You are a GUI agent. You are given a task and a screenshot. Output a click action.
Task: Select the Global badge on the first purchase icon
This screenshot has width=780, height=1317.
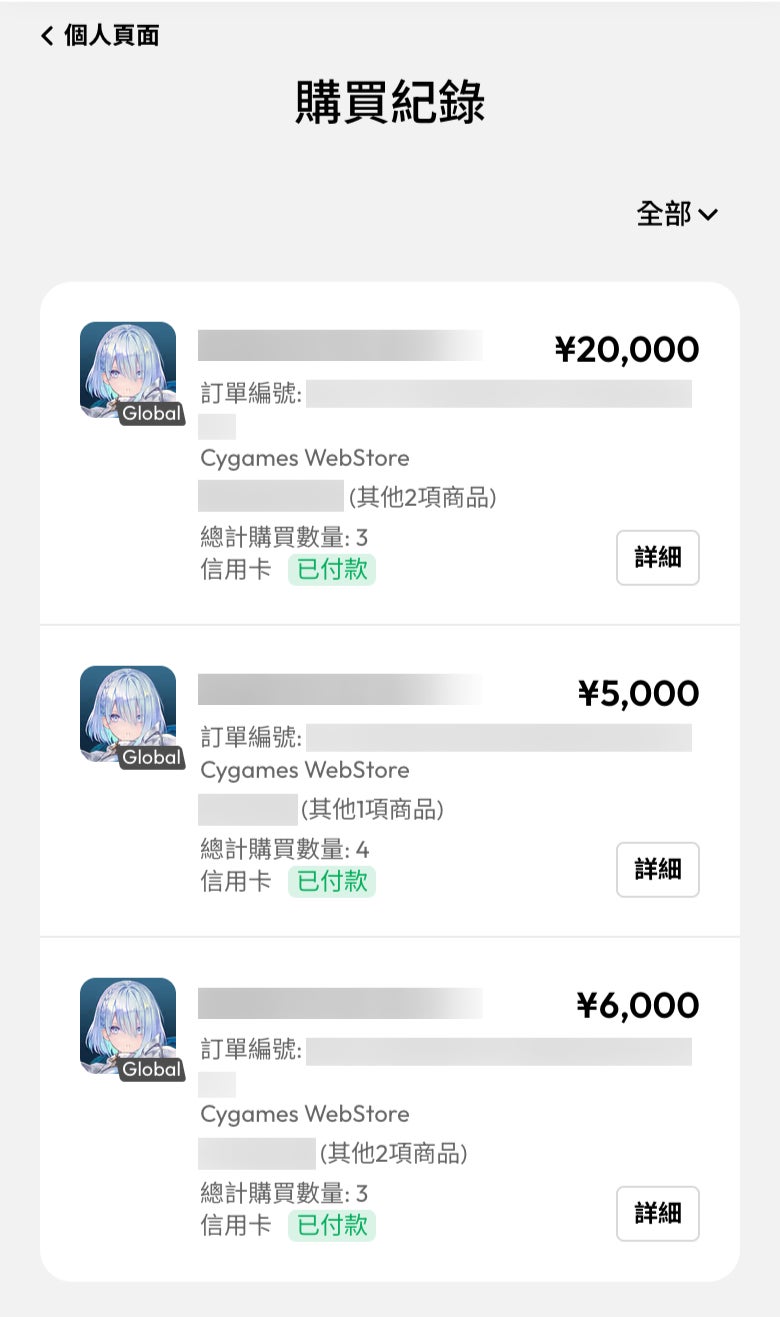(152, 413)
